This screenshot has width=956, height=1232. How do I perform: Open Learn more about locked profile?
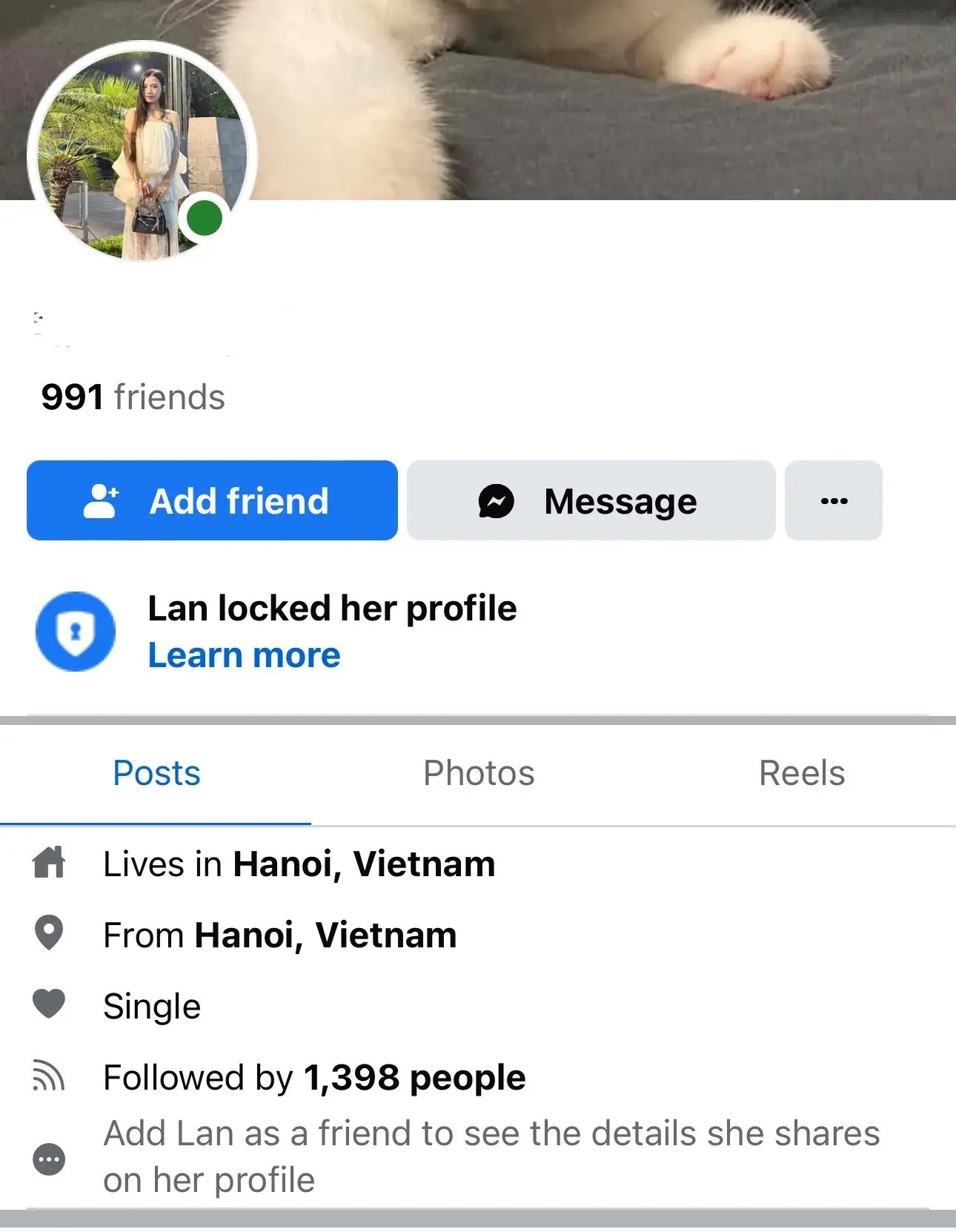tap(244, 655)
